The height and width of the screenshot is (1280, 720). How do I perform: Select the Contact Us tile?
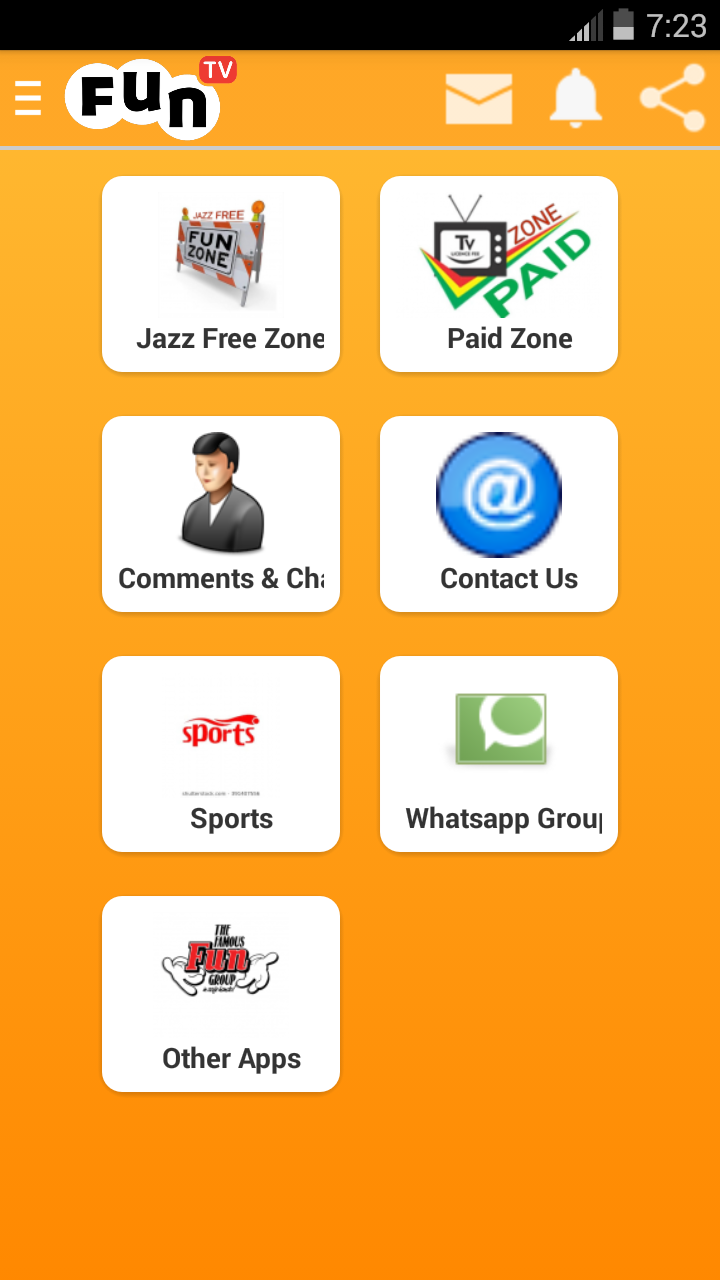499,514
